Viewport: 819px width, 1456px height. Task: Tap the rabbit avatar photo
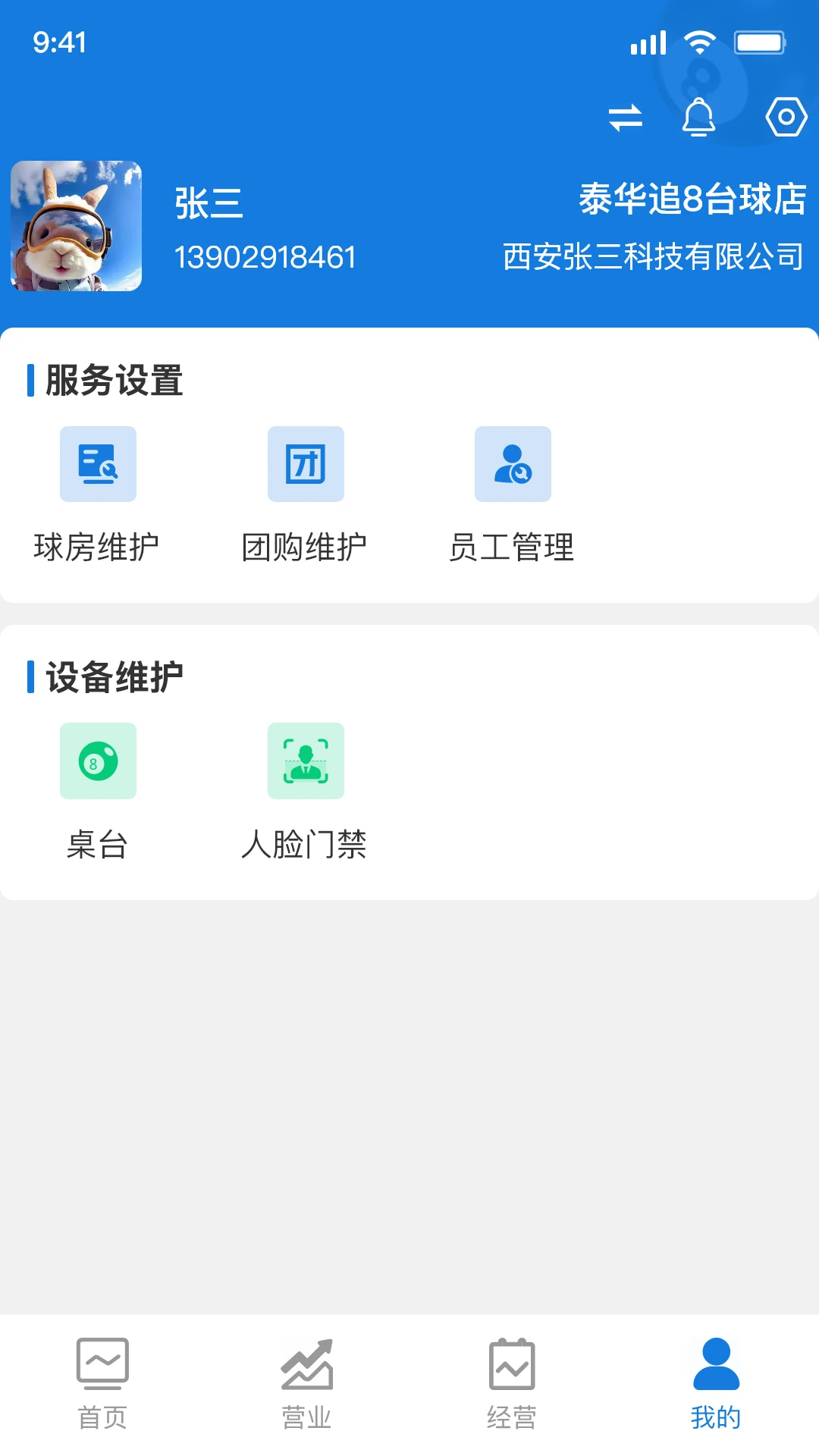pyautogui.click(x=77, y=224)
